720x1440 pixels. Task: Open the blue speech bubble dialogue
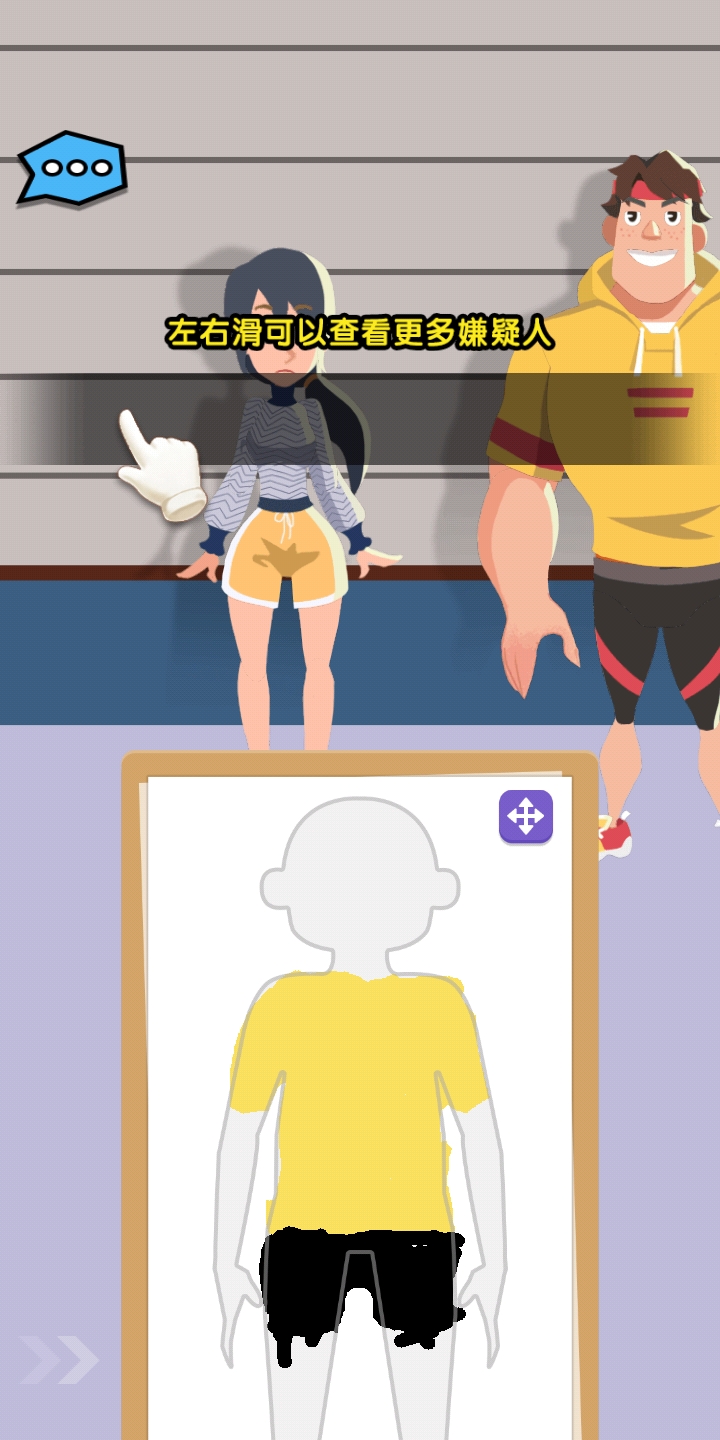(x=73, y=168)
